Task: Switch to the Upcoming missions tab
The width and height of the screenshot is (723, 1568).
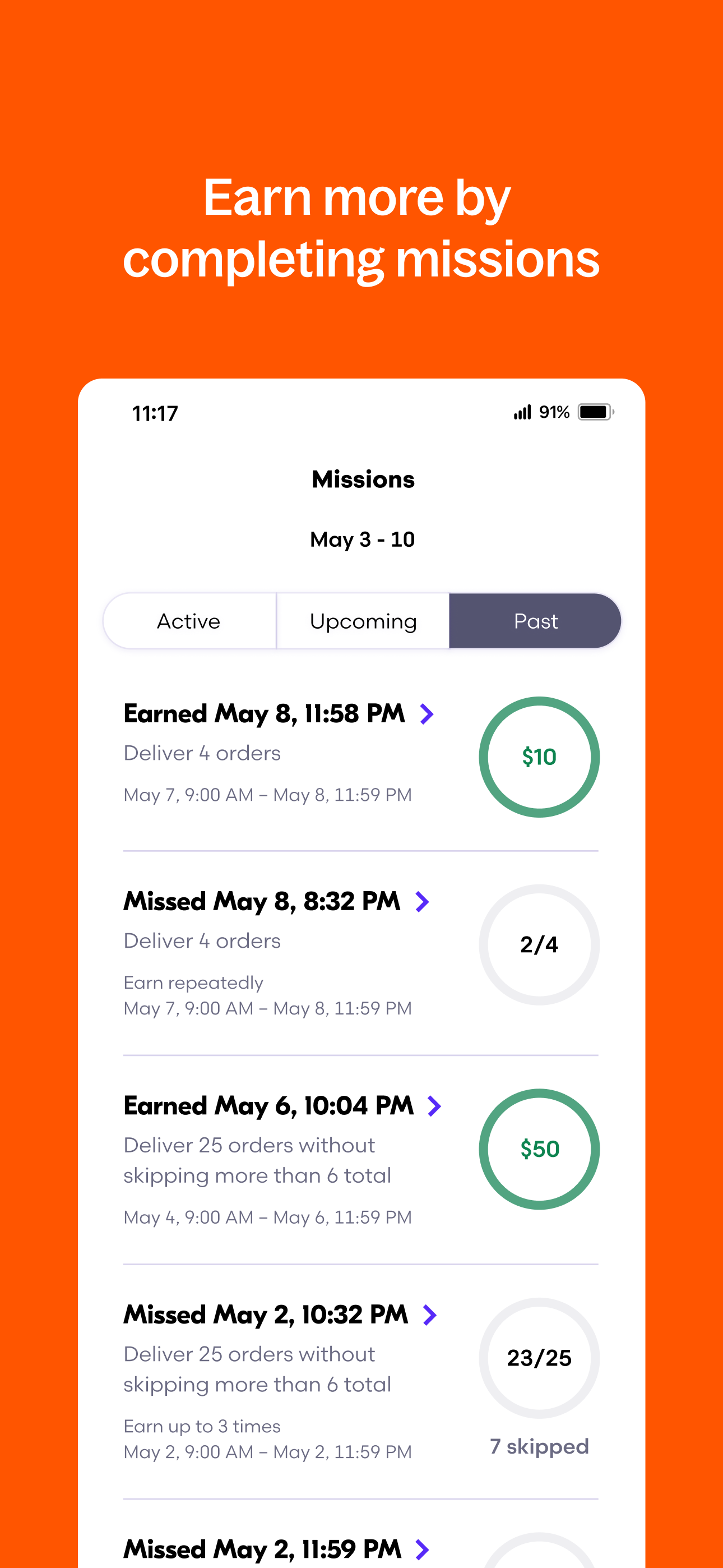Action: point(363,621)
